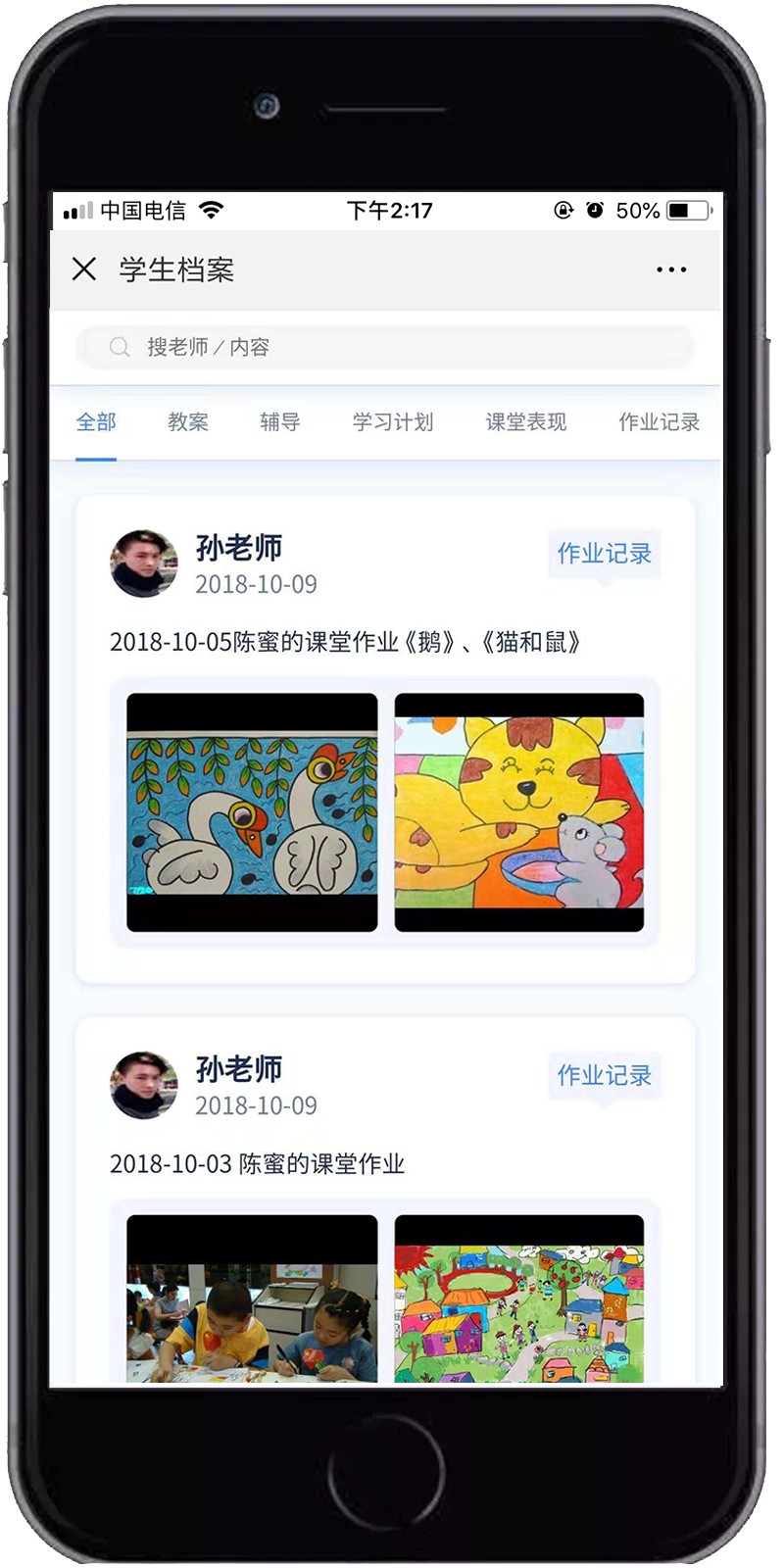Open the cat and mouse drawing
The image size is (784, 1568).
click(x=519, y=812)
